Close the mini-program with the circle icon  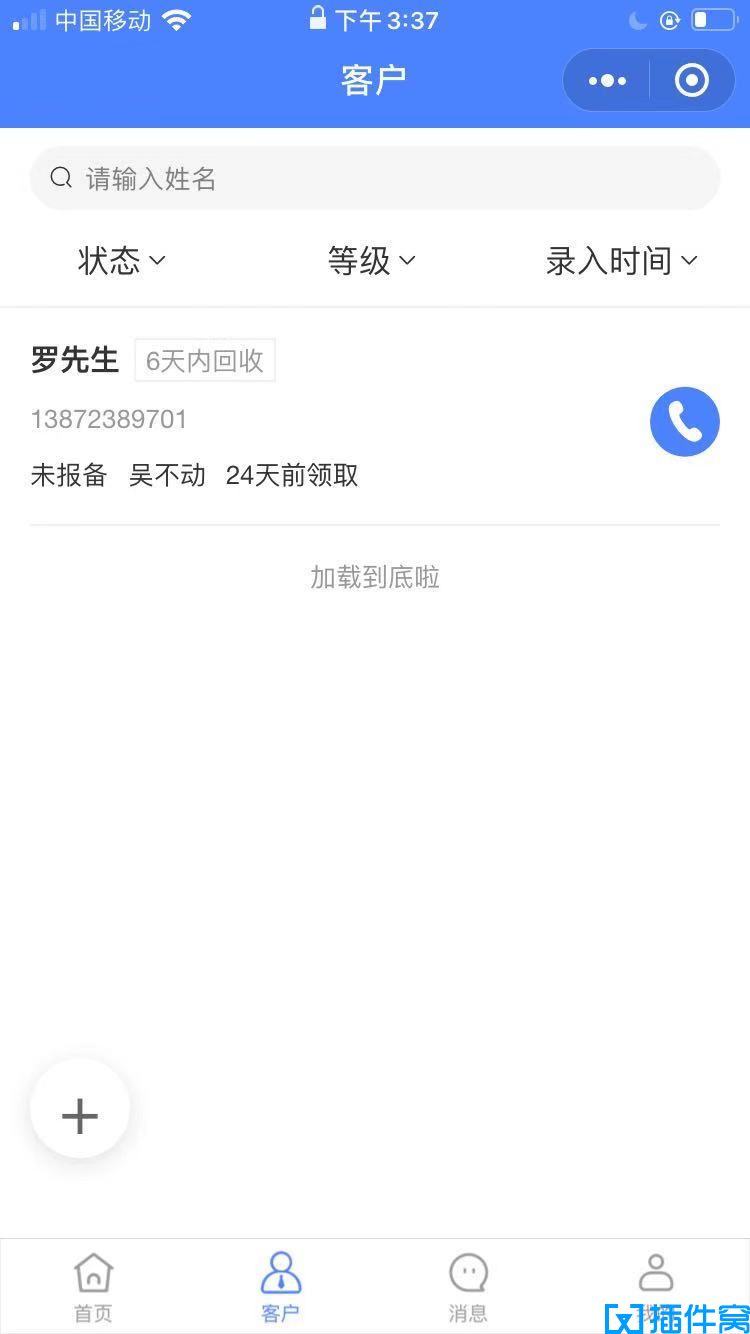(x=692, y=80)
